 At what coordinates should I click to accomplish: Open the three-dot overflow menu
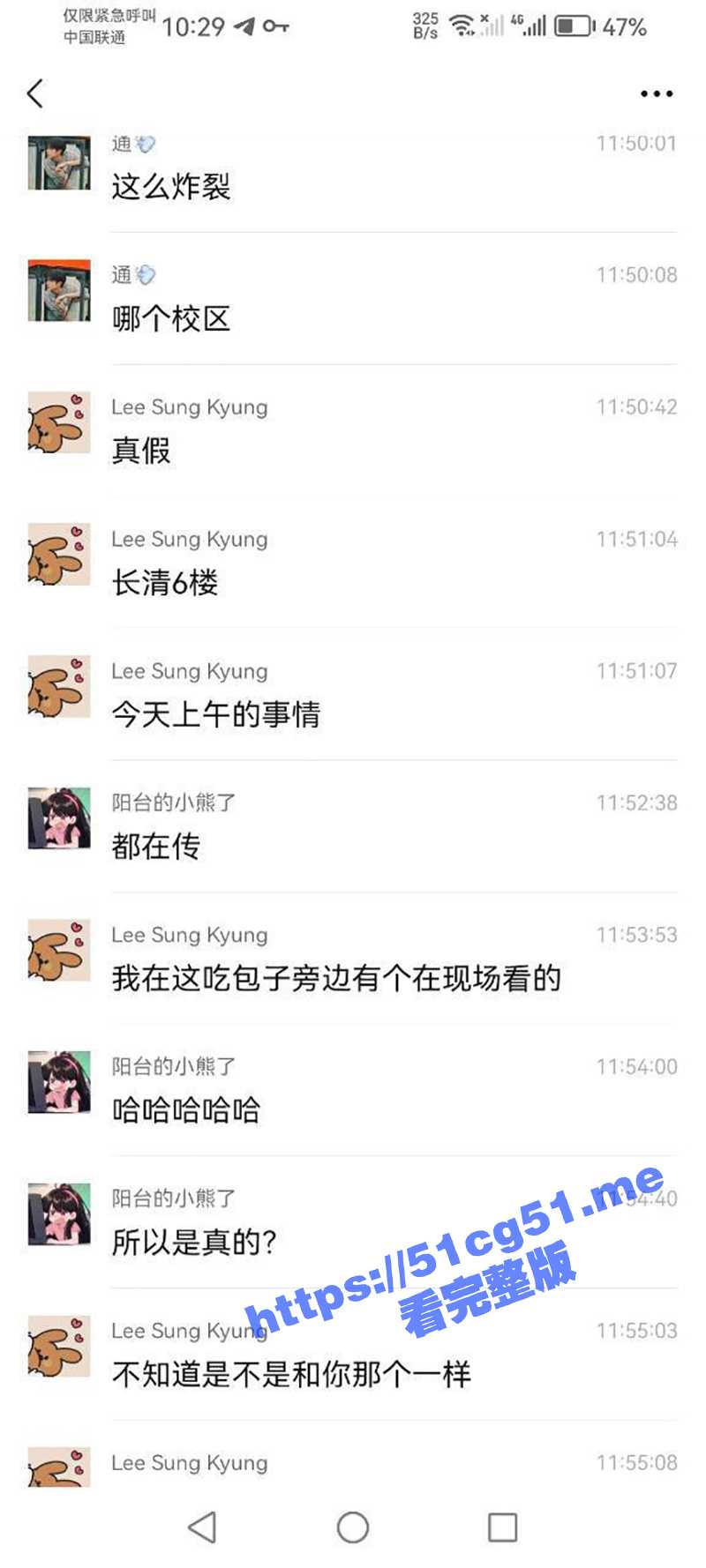tap(657, 93)
